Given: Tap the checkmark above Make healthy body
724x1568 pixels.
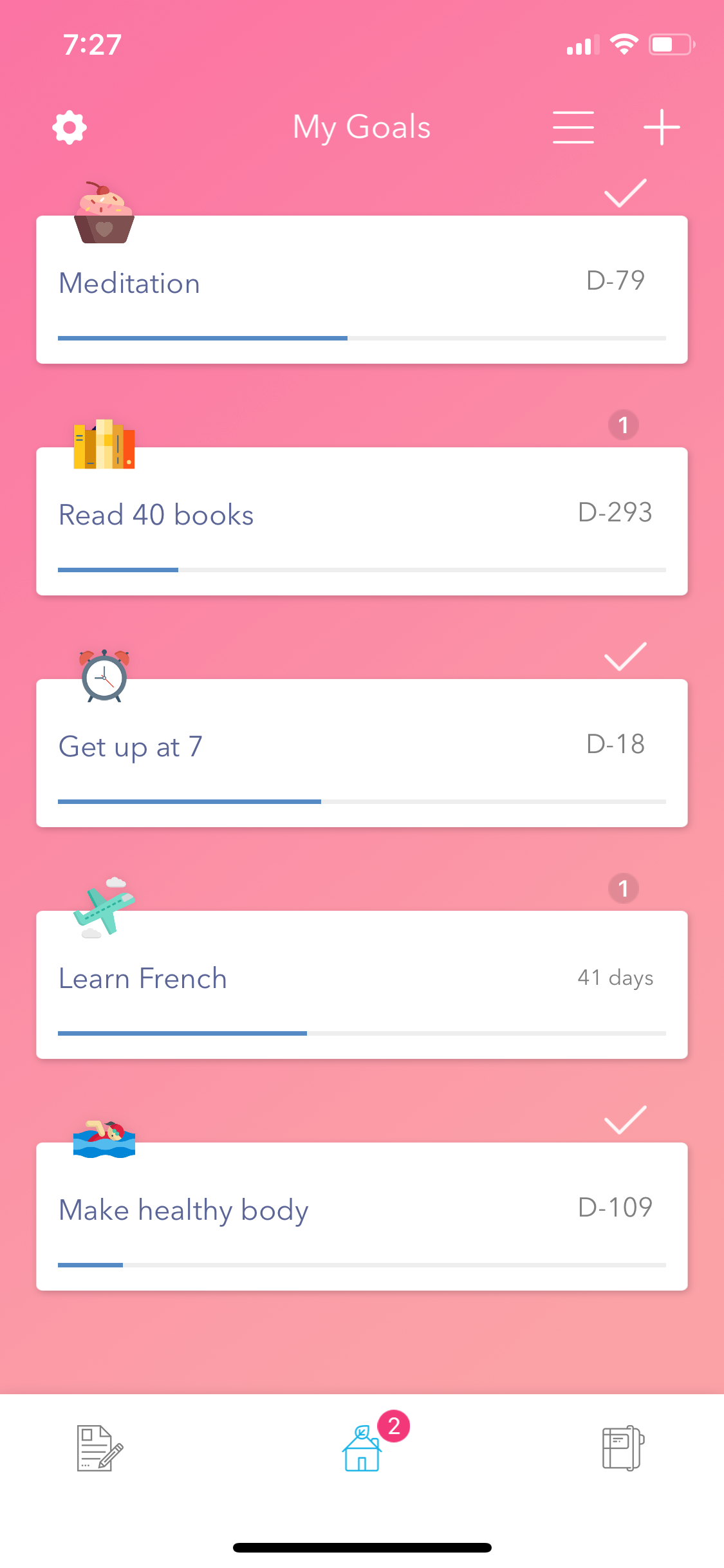Looking at the screenshot, I should 625,1119.
